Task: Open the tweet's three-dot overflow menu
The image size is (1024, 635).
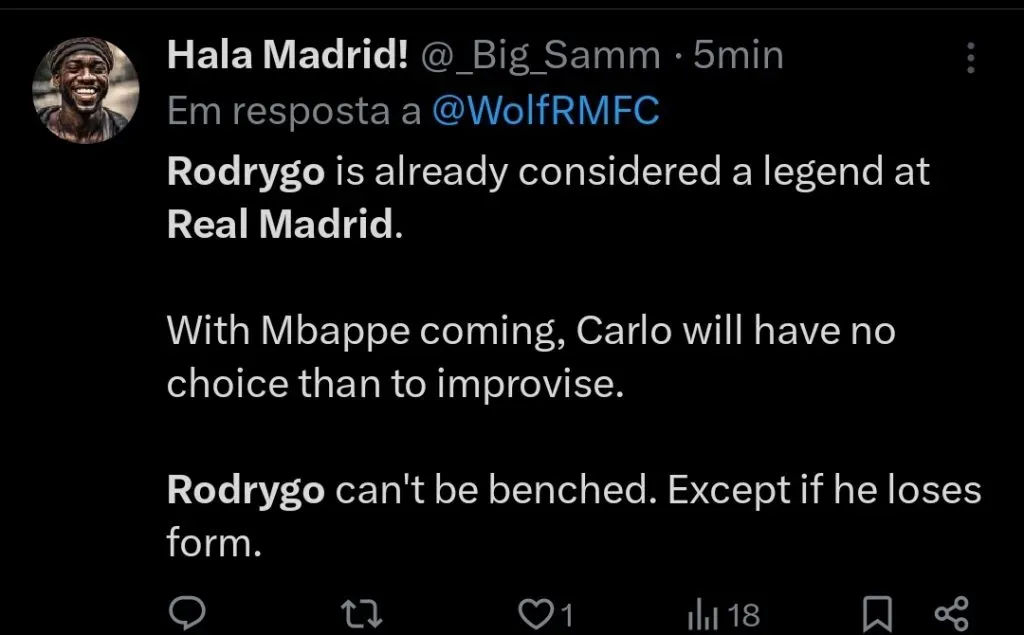Action: tap(970, 58)
